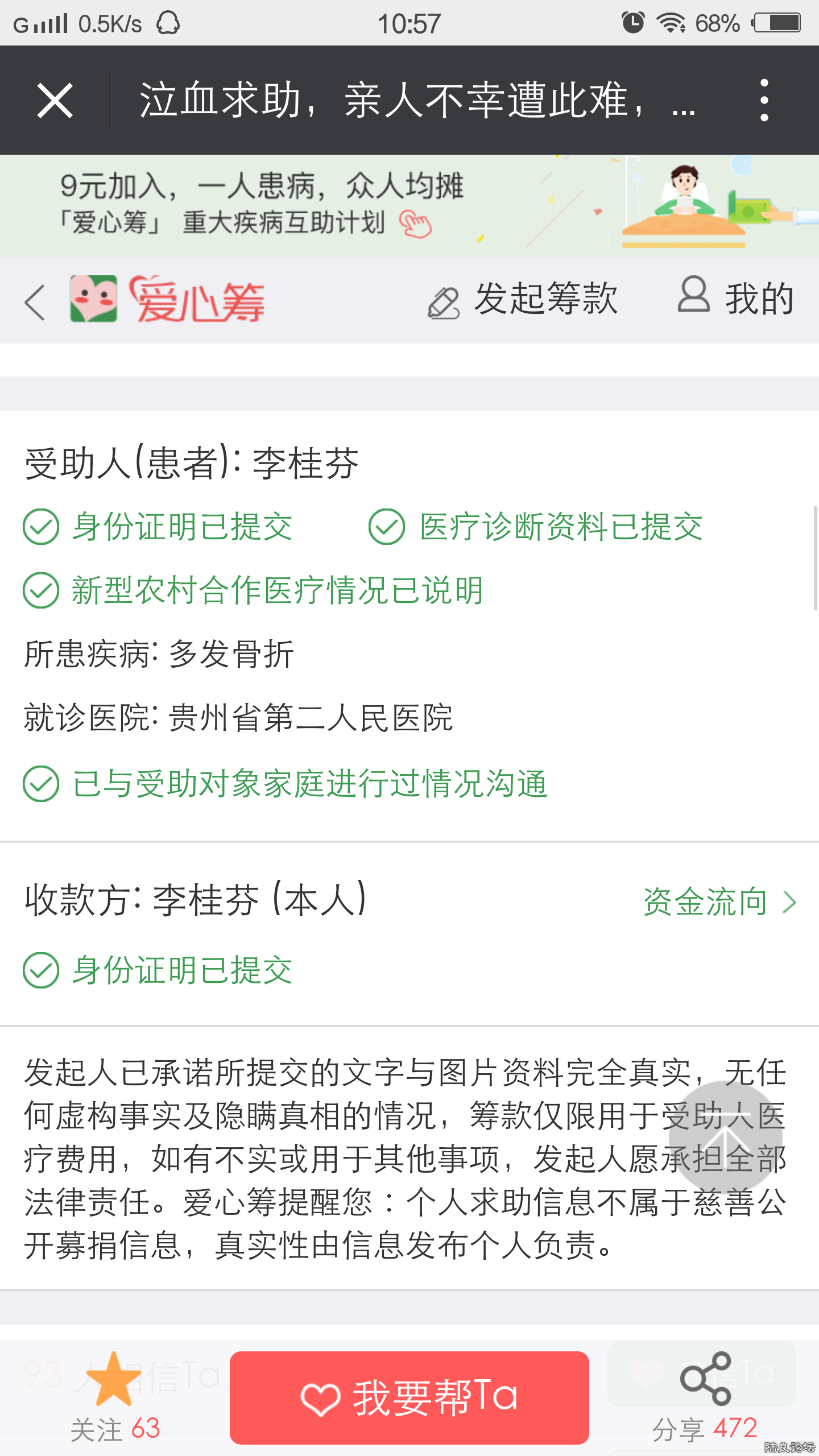Screen dimensions: 819x1456
Task: Tap the hand pointer icon in banner
Action: tap(416, 224)
